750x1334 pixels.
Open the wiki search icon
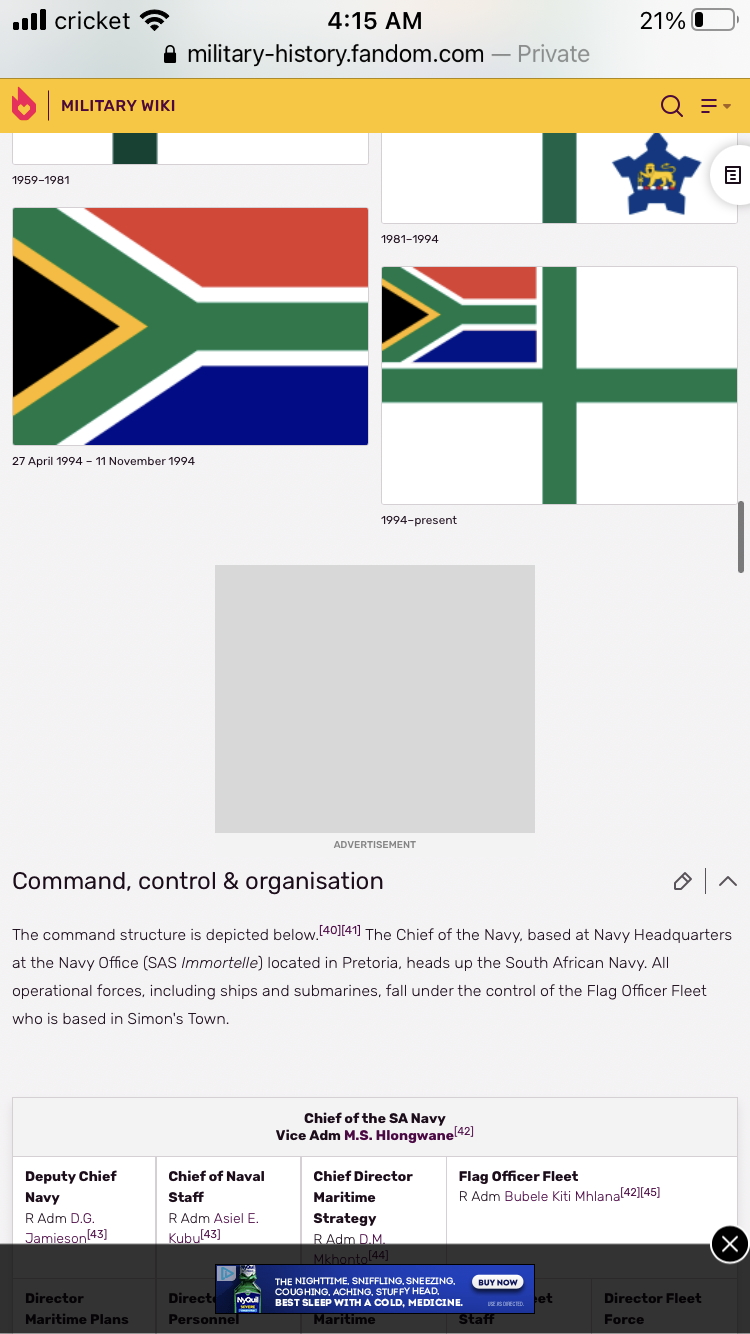point(672,106)
